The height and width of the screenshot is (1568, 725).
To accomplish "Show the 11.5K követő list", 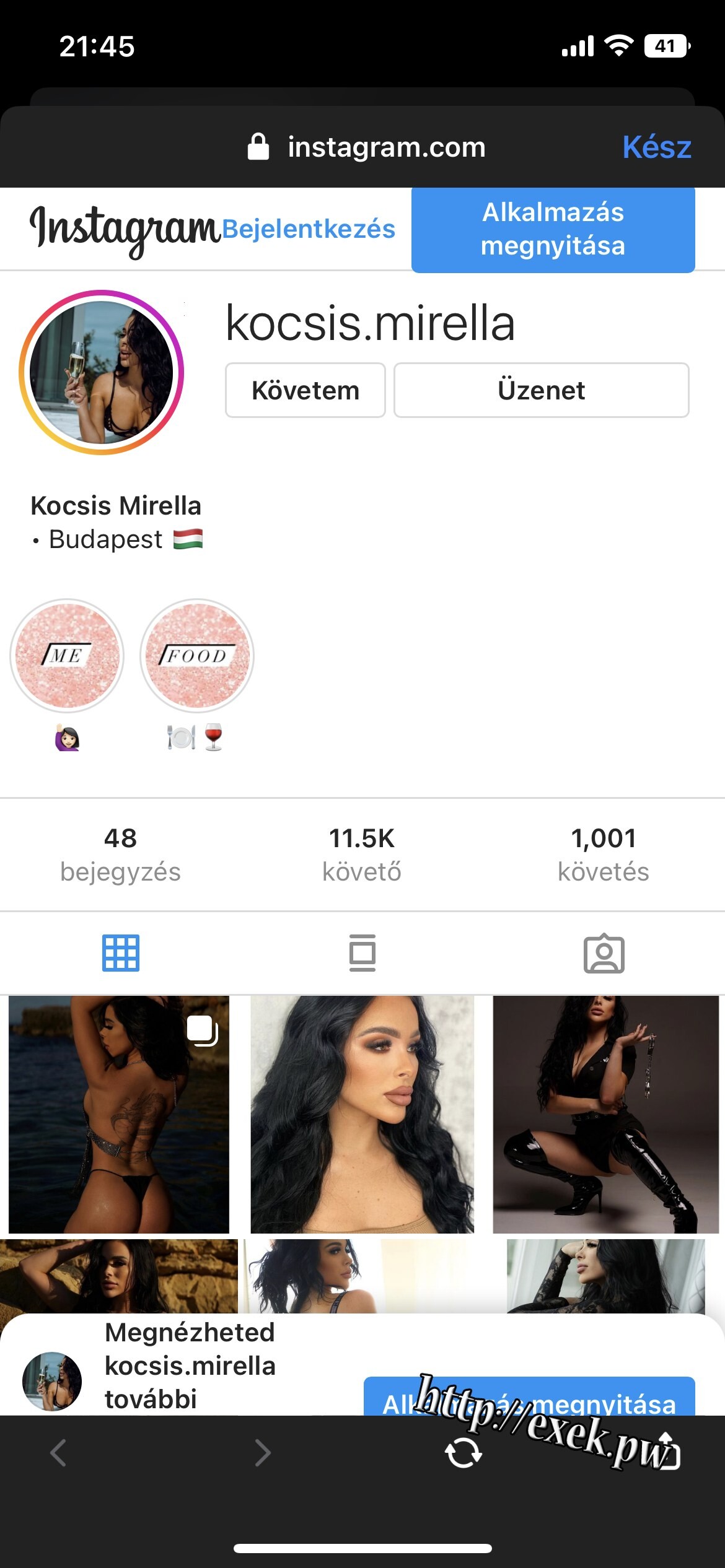I will (x=362, y=855).
